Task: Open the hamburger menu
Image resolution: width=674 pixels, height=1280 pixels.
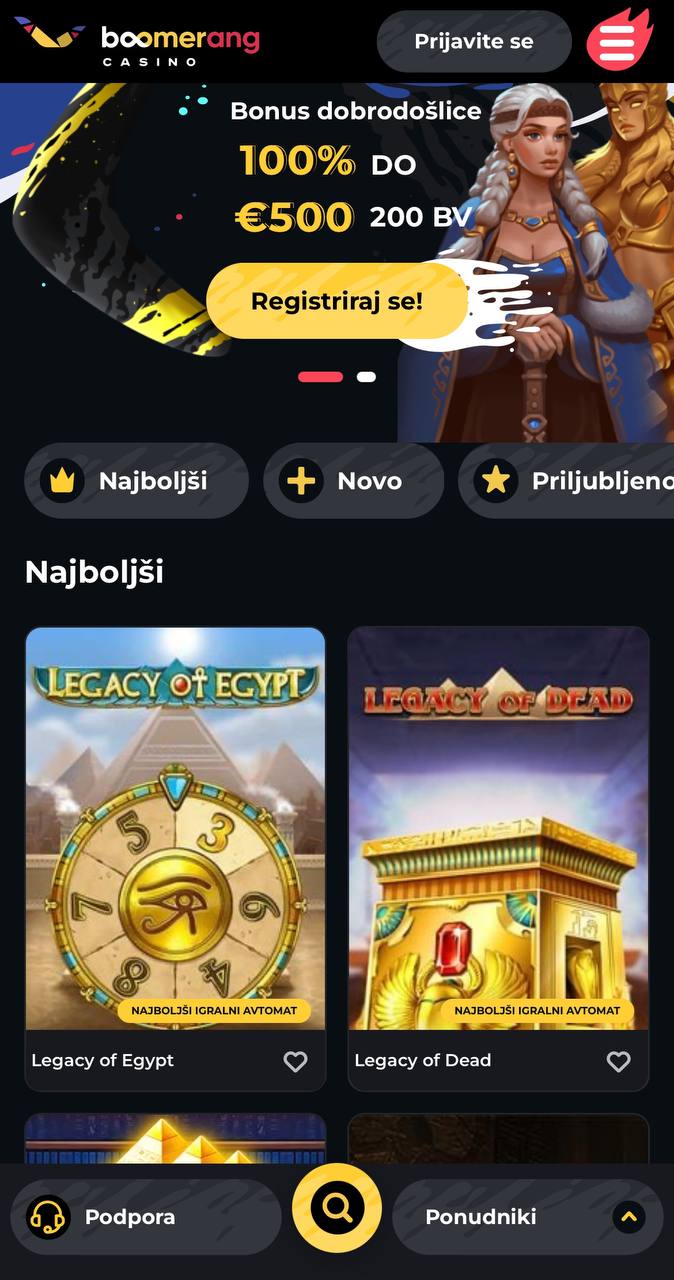Action: tap(617, 41)
